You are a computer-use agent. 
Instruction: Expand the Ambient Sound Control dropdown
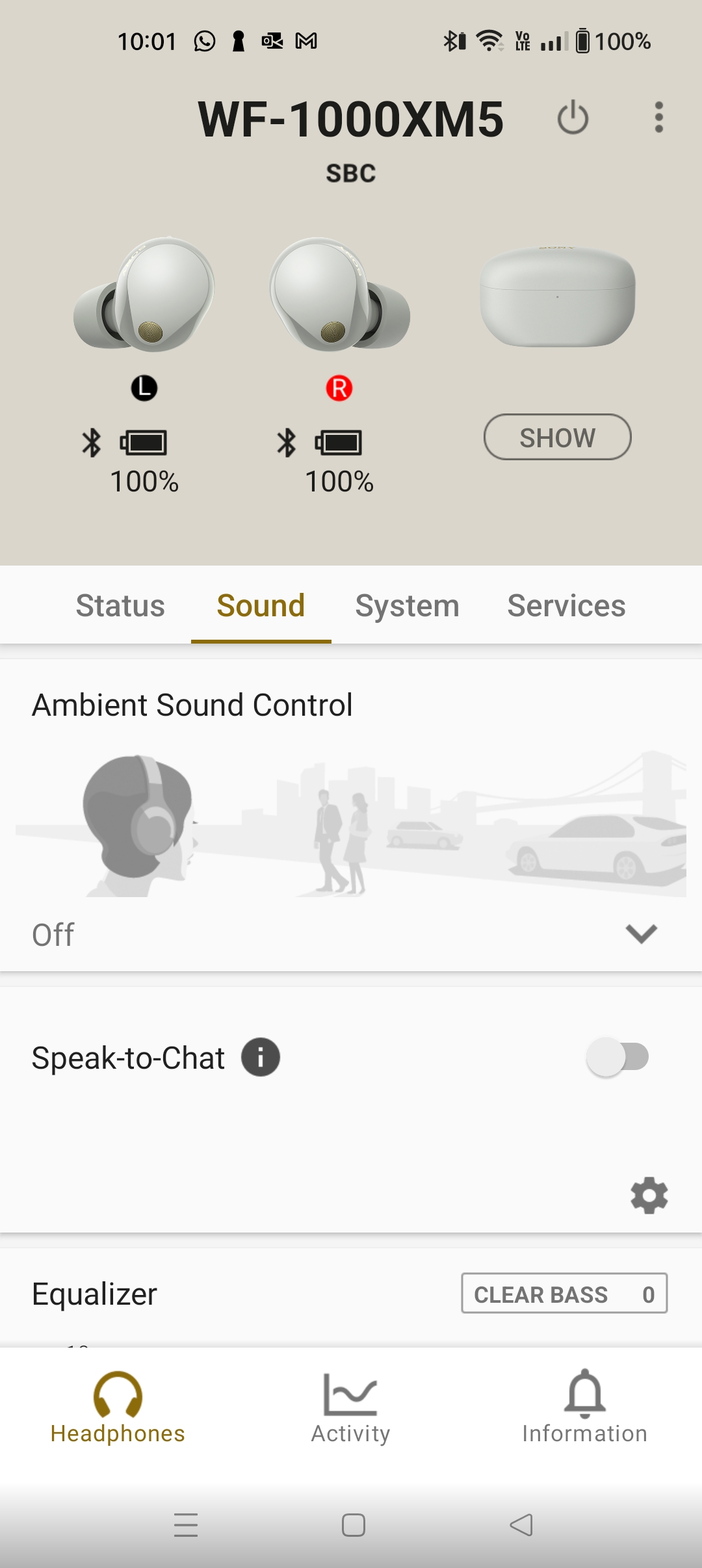641,934
